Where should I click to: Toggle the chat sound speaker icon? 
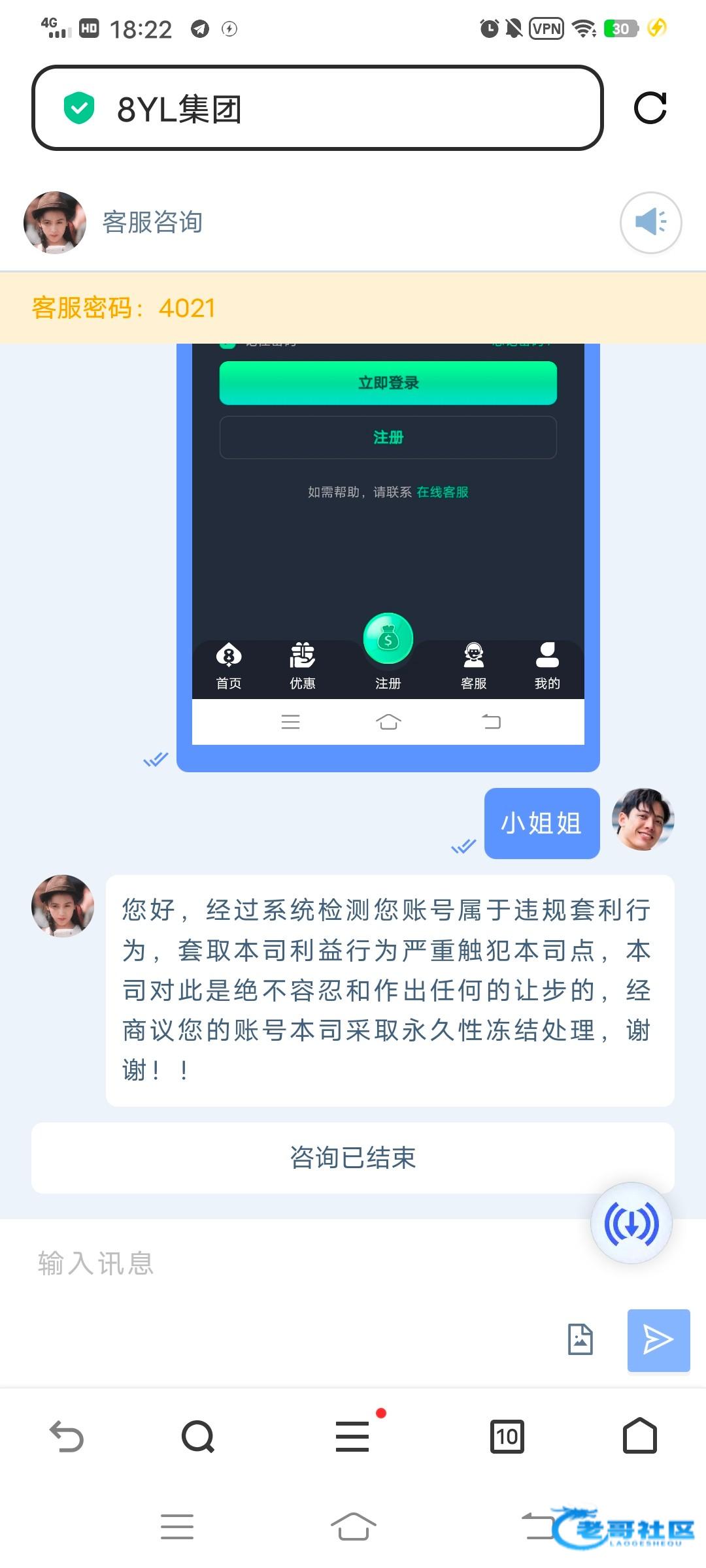tap(650, 223)
